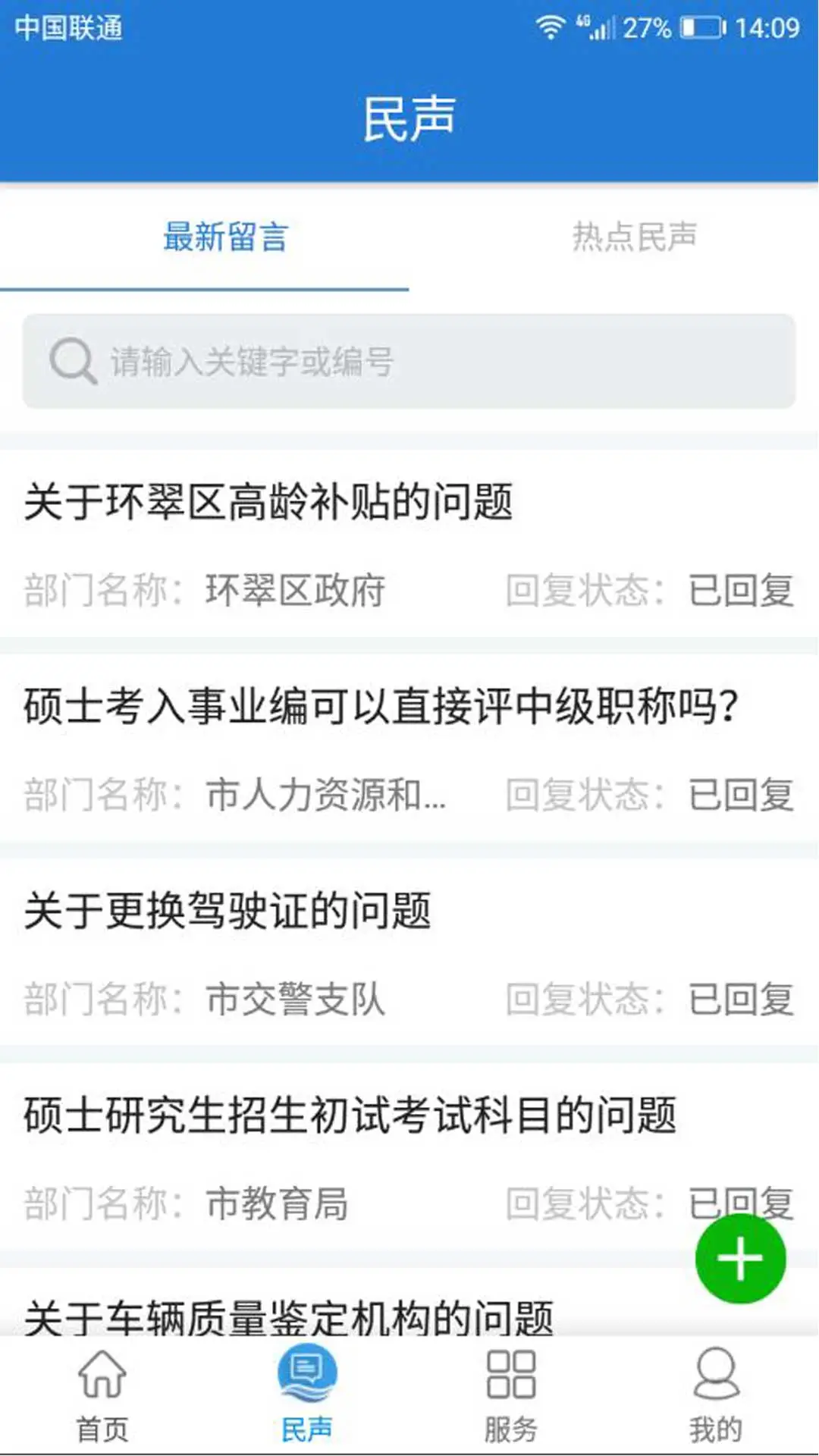Click department name 环翠区政府
This screenshot has width=819, height=1456.
(296, 590)
